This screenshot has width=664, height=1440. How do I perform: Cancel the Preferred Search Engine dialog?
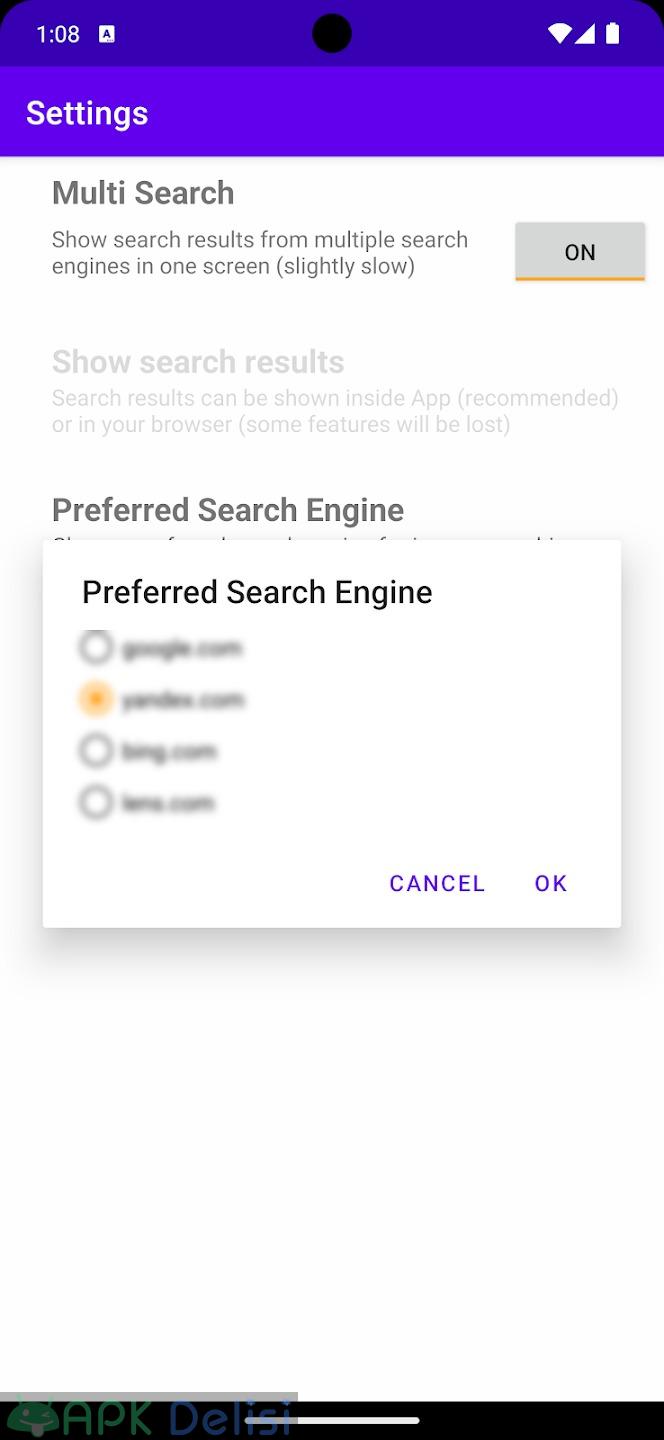[x=437, y=883]
